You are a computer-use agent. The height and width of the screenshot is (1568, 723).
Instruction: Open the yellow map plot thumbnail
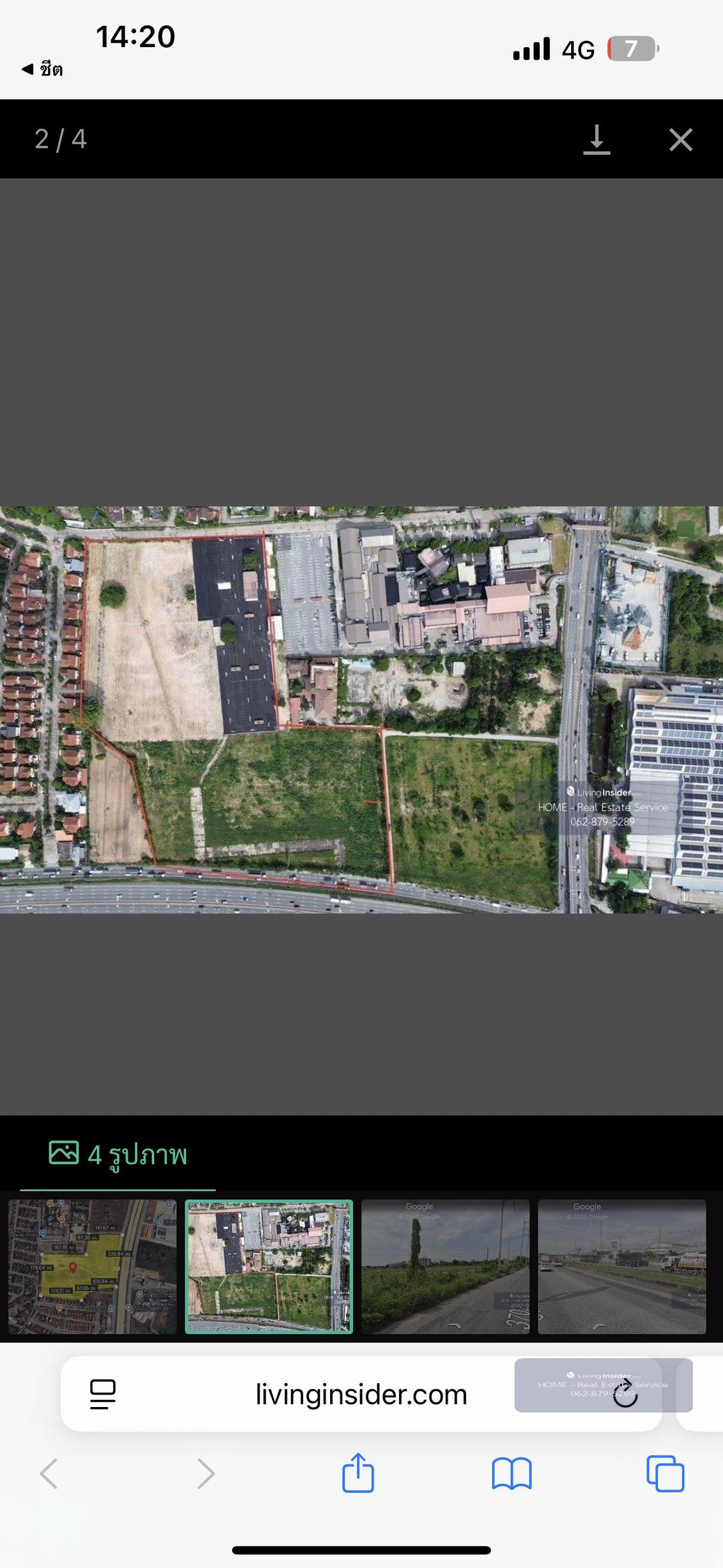(x=93, y=1267)
